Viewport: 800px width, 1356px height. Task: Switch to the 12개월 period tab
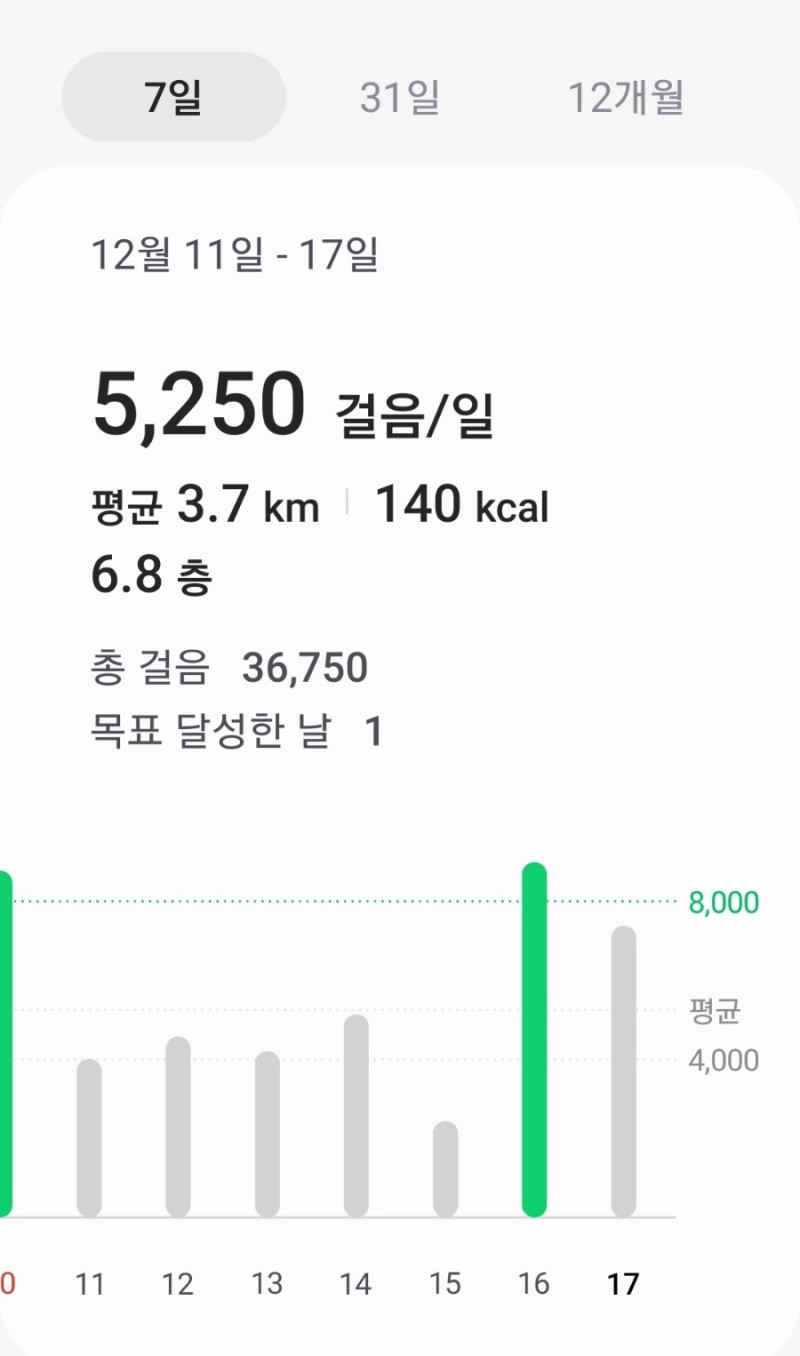626,98
